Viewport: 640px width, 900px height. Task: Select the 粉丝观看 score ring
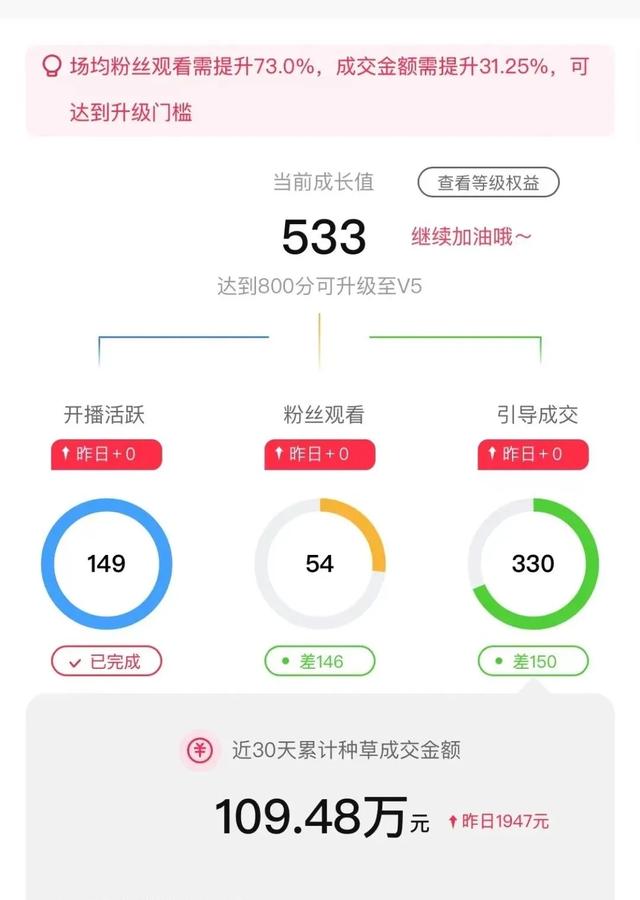[x=320, y=563]
